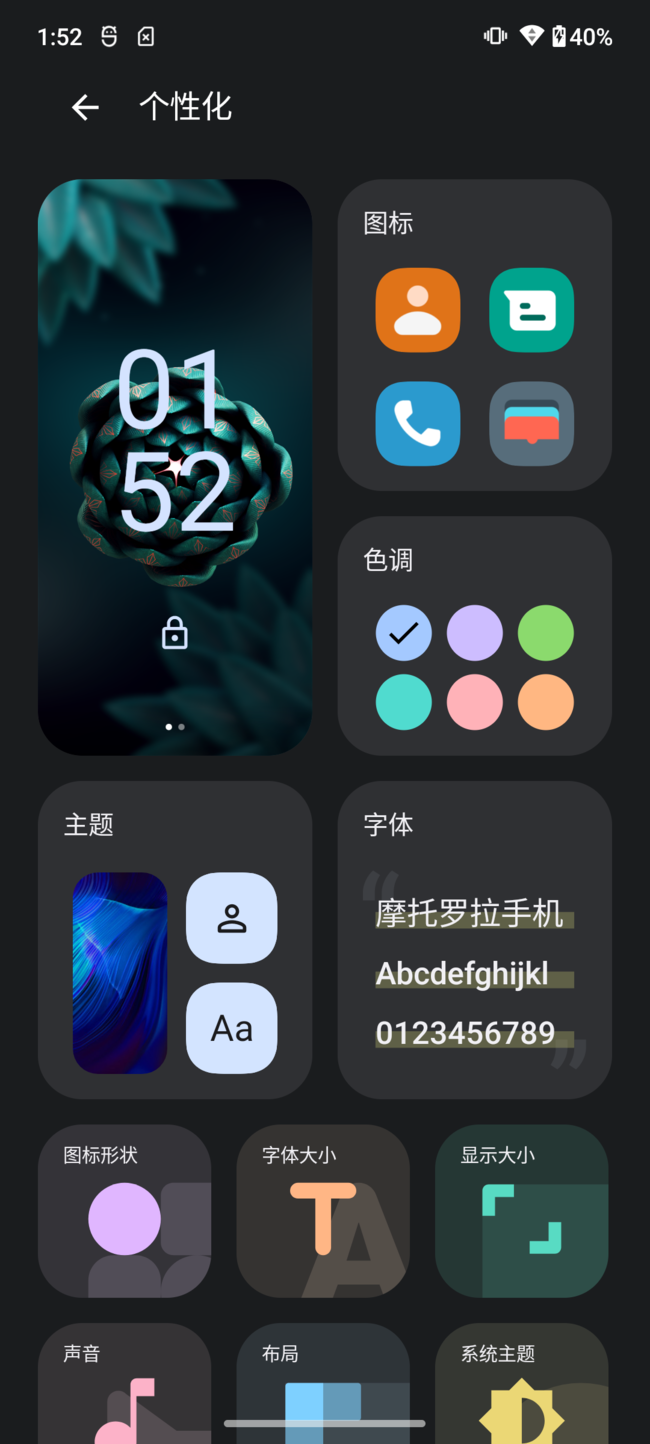Viewport: 650px width, 1444px height.
Task: Select the blue checked 色调 swatch
Action: point(404,633)
